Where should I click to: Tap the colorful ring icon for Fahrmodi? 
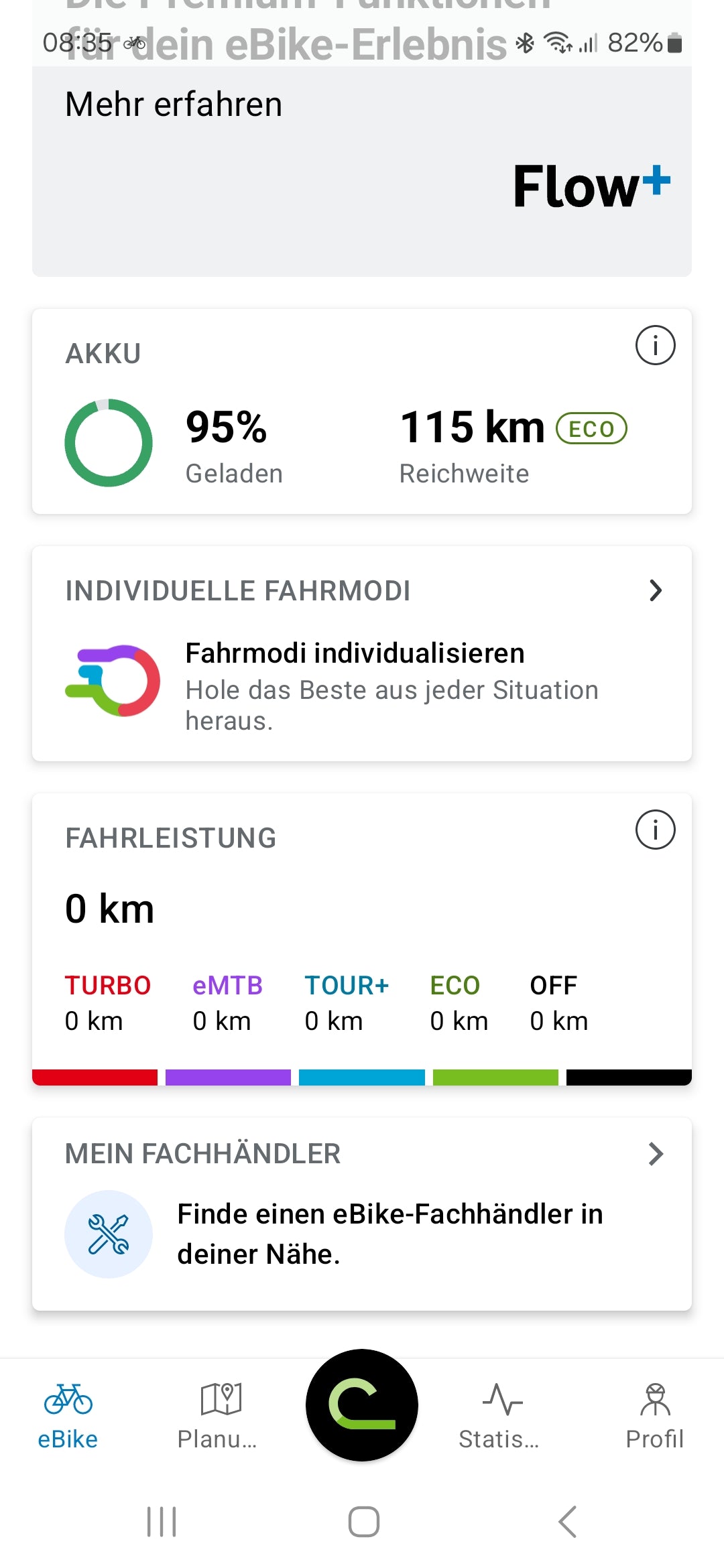click(x=111, y=680)
